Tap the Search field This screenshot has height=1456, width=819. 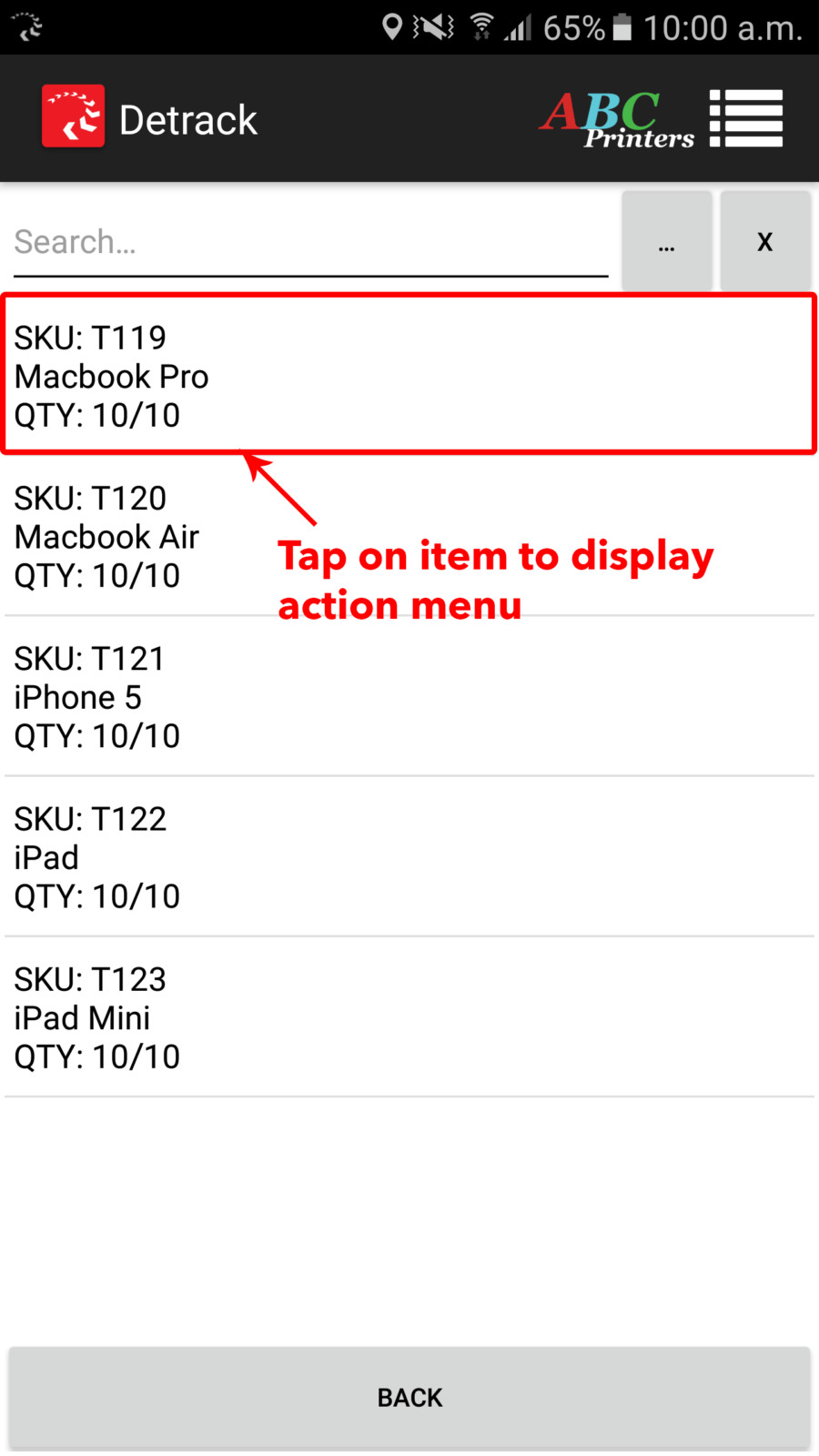point(309,242)
